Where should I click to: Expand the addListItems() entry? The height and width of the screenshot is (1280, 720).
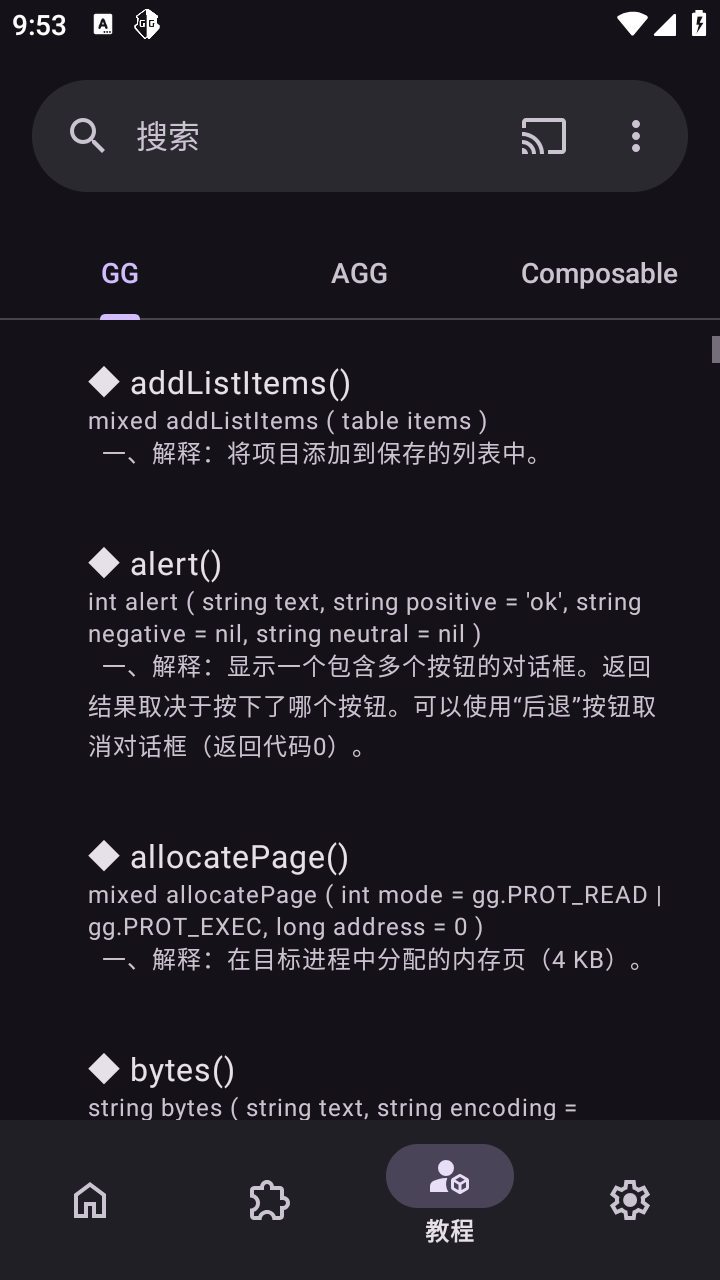(x=240, y=382)
